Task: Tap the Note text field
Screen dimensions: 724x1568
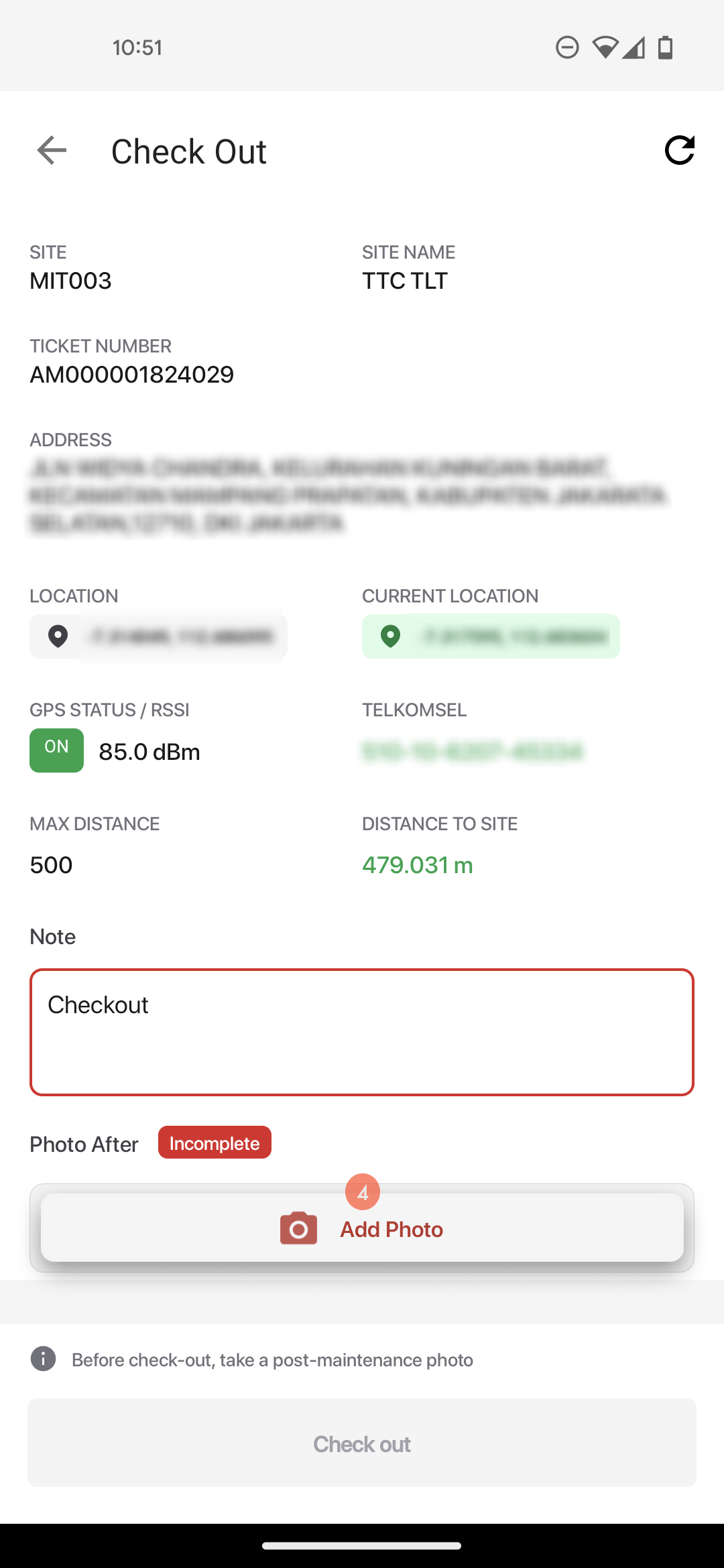Action: point(362,1032)
